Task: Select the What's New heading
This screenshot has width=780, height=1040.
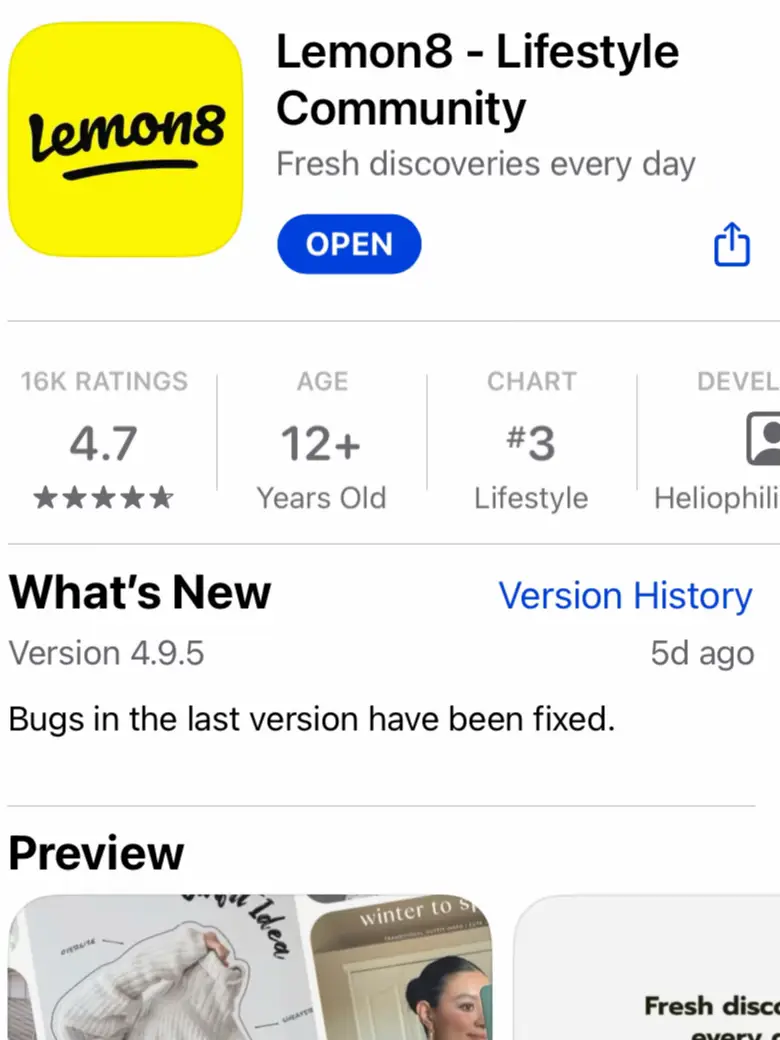Action: (x=139, y=592)
